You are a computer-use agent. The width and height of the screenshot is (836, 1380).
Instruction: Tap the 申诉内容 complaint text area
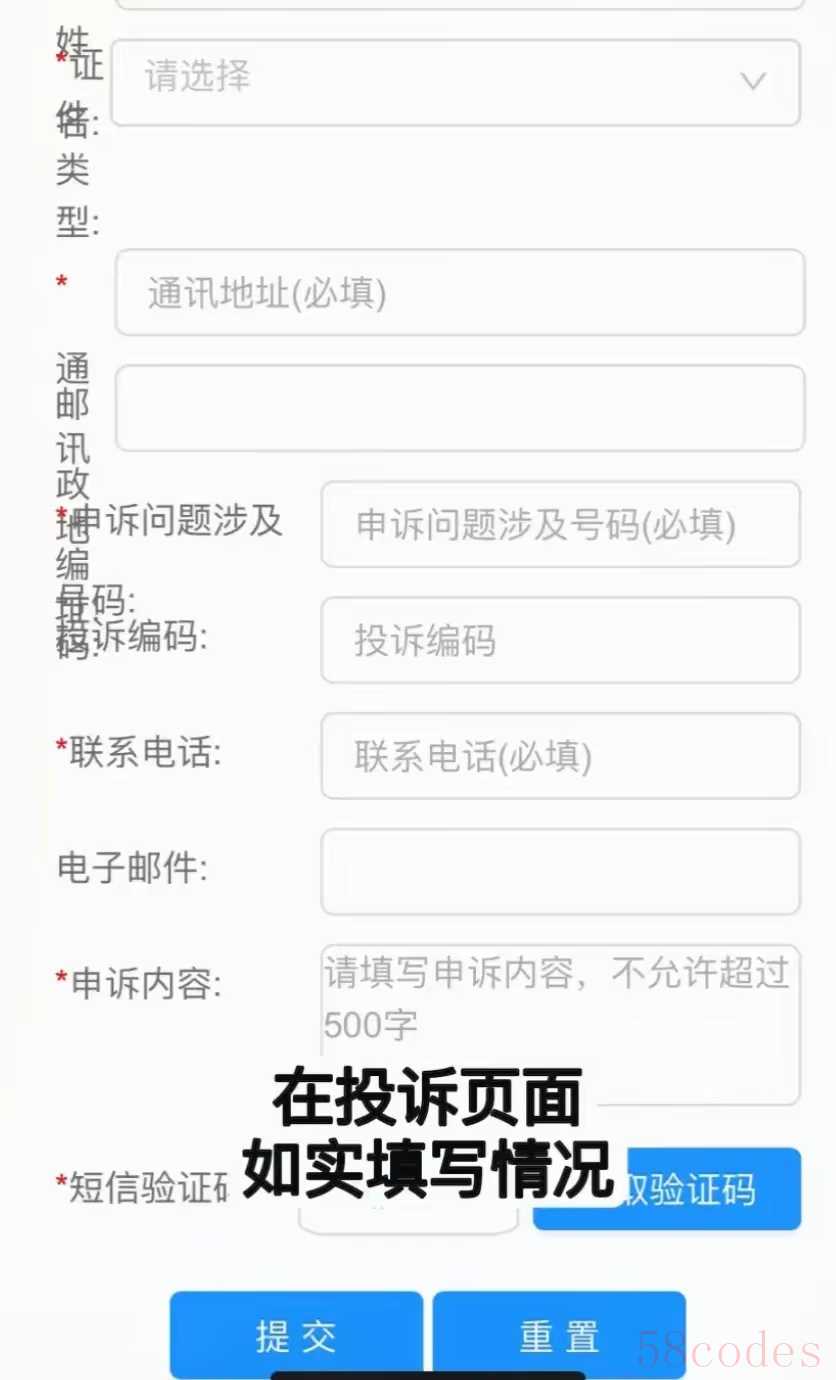click(560, 1024)
